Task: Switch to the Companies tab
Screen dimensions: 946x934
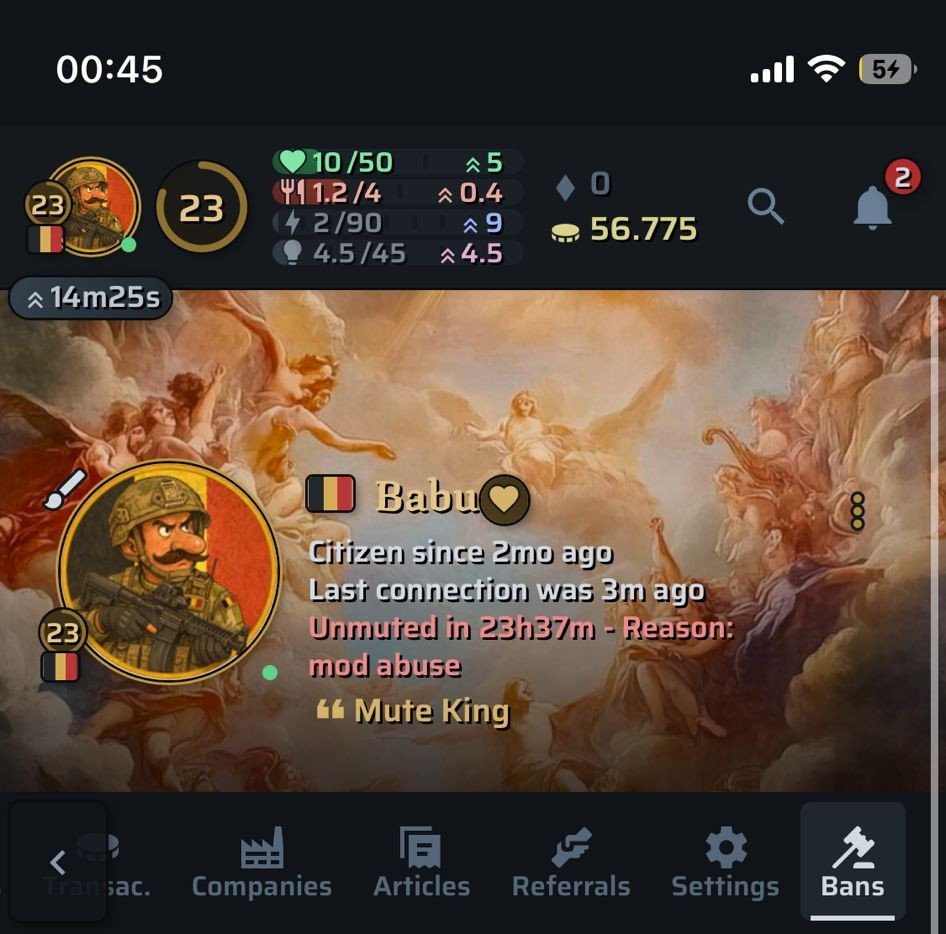Action: tap(261, 863)
